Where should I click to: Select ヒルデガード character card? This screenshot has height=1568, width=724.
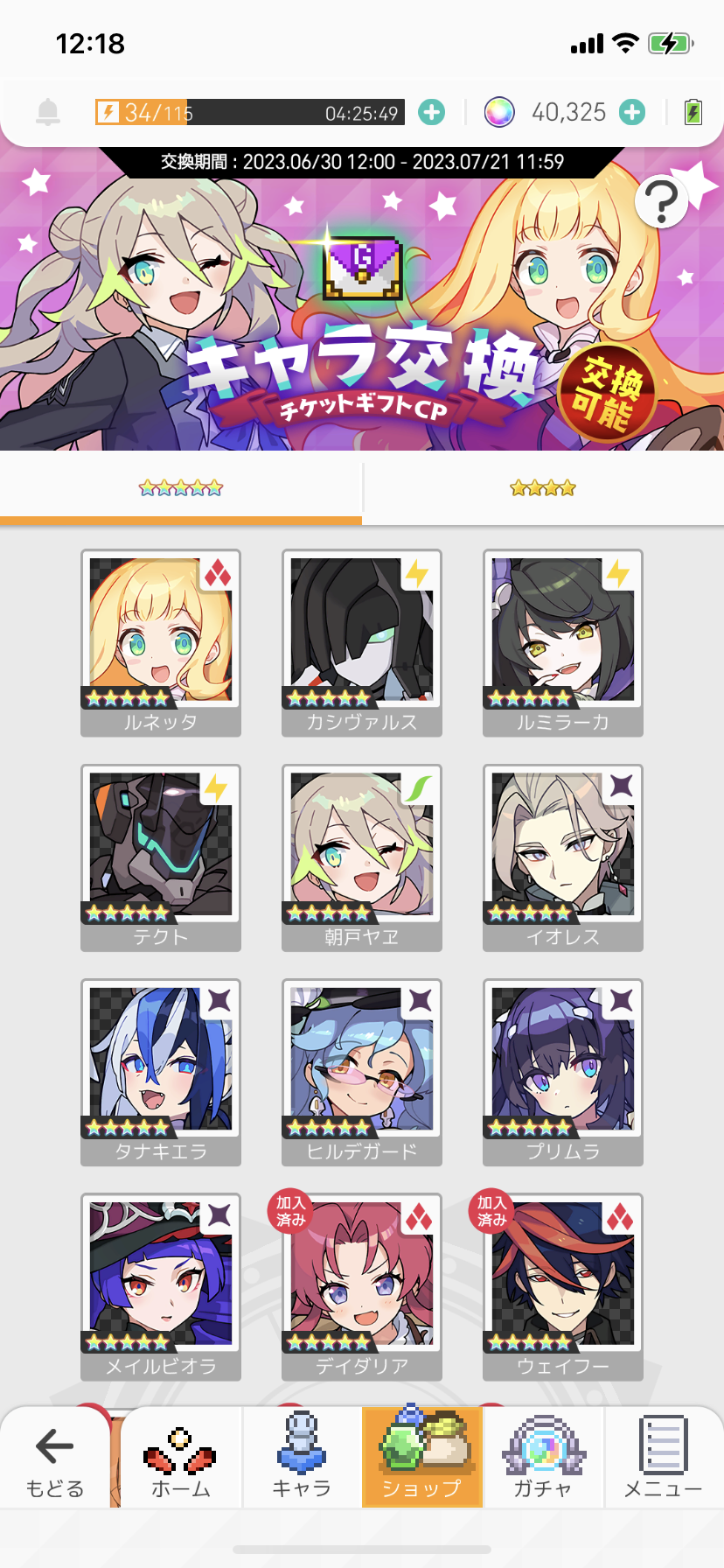tap(362, 1072)
